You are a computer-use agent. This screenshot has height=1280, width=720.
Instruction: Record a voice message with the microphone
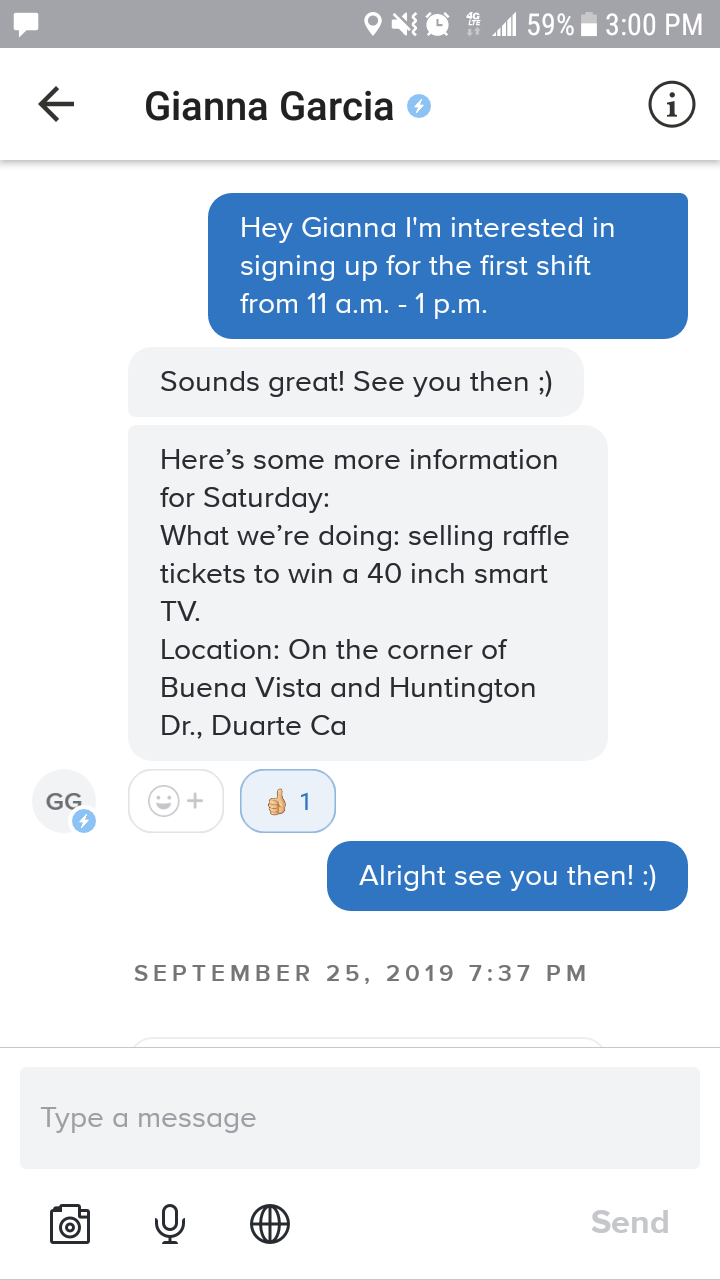click(x=170, y=1223)
